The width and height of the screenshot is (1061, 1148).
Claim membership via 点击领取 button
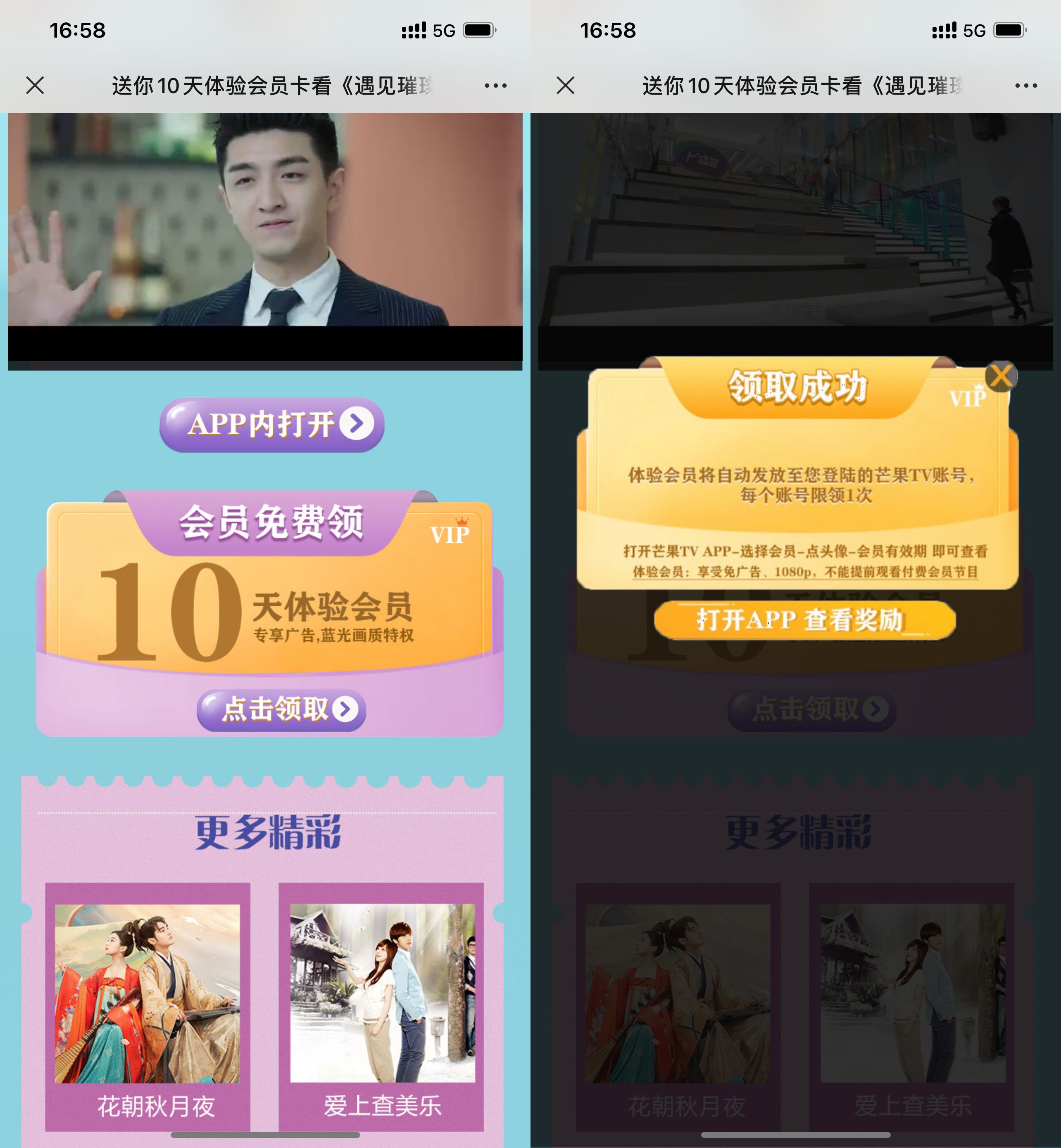[x=281, y=710]
